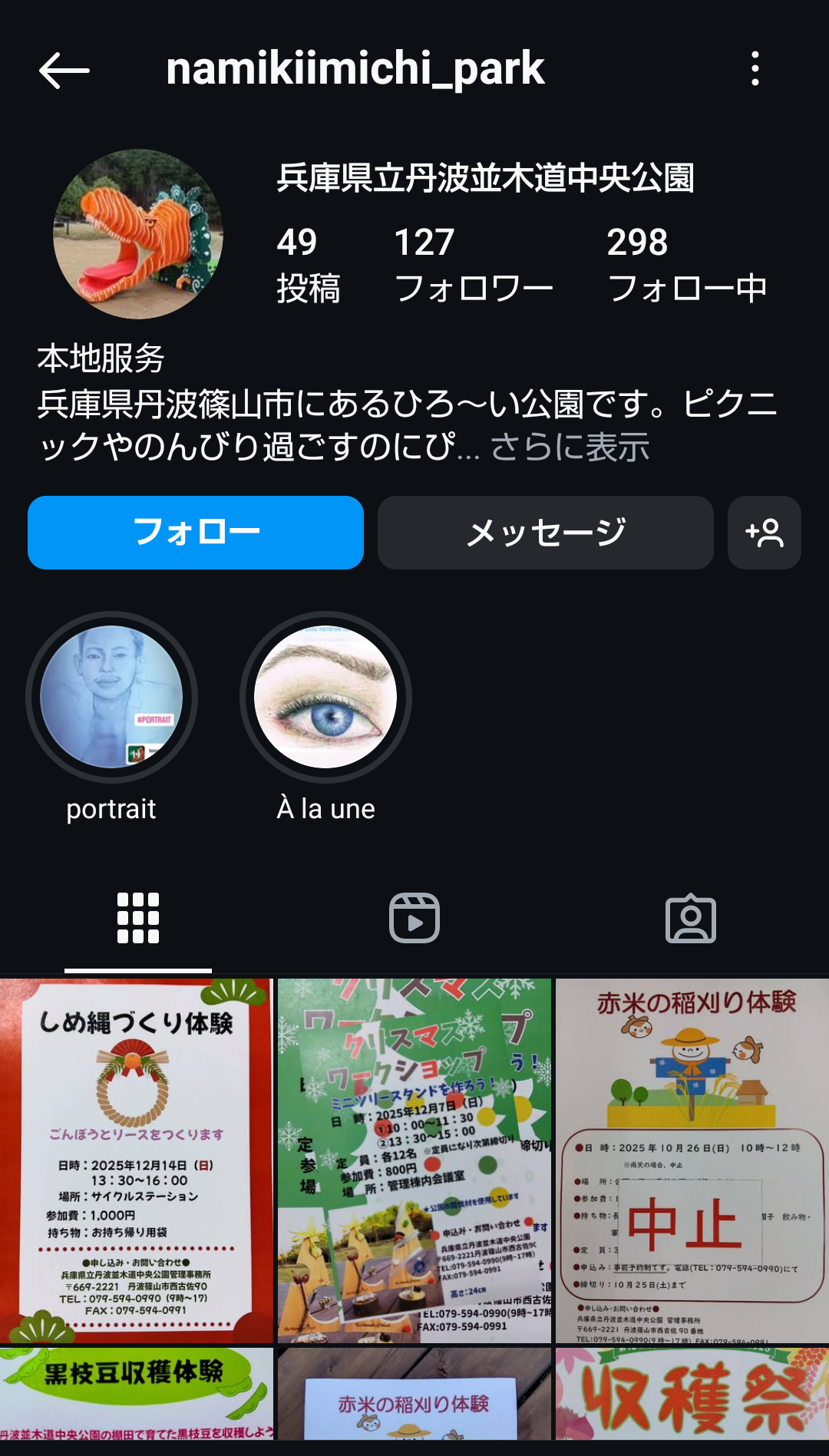Open the 黒枝豆収穫体験 post
Viewport: 829px width, 1456px height.
(137, 1394)
